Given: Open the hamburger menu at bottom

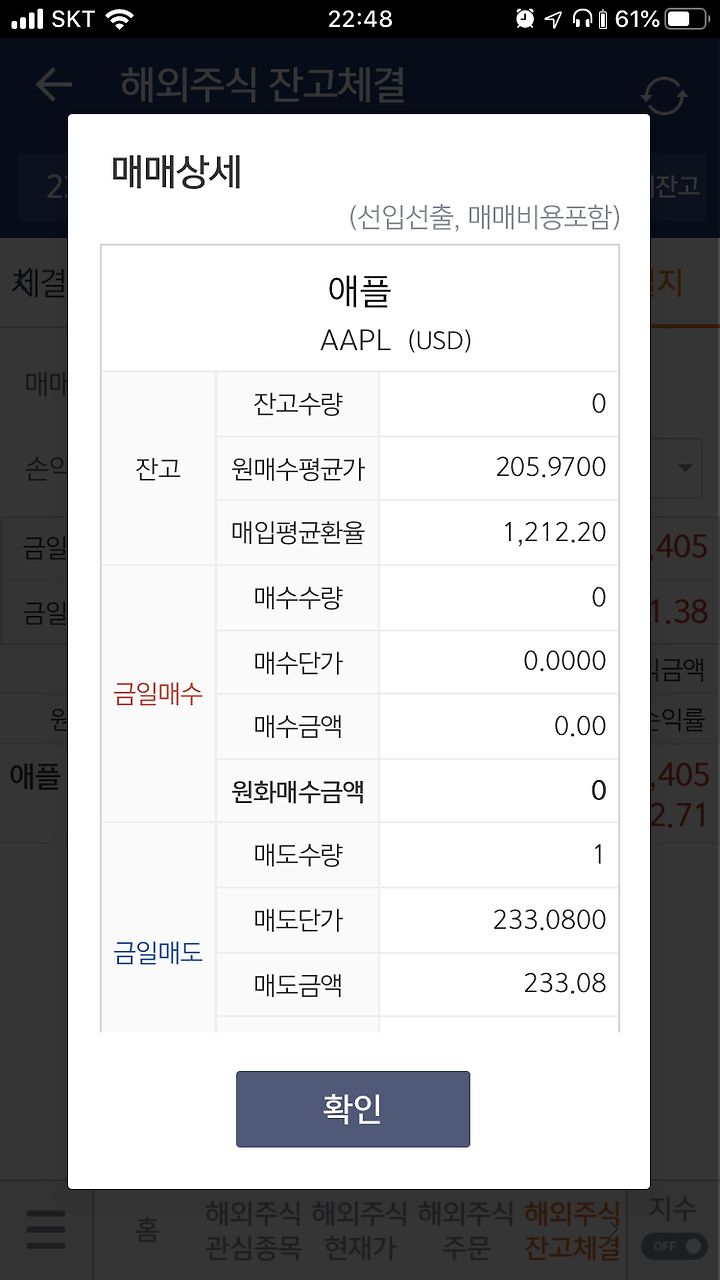Looking at the screenshot, I should click(x=46, y=1229).
